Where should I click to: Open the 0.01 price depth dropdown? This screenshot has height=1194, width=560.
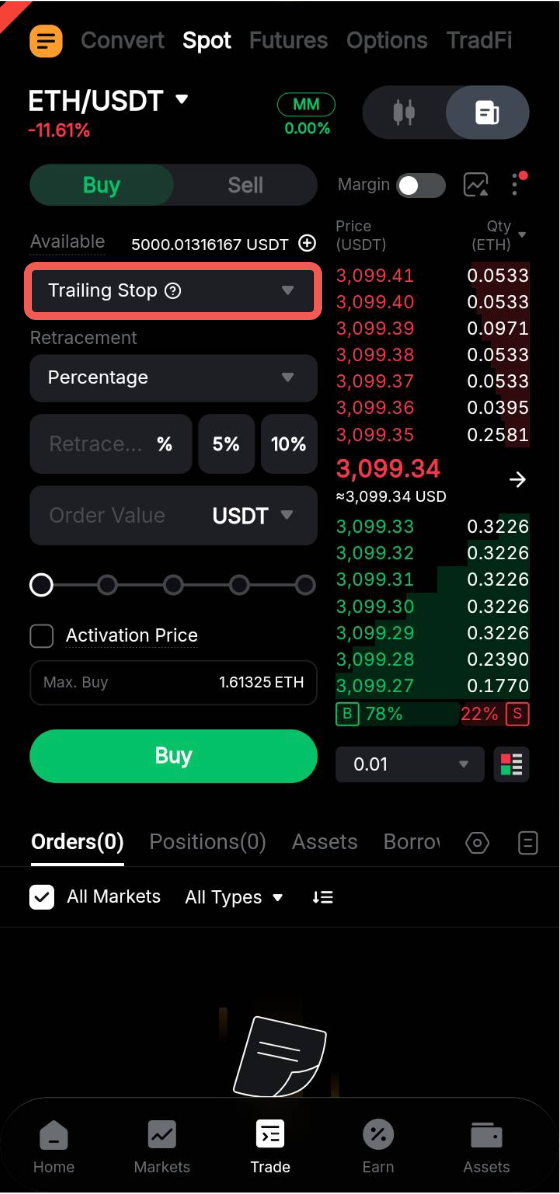(410, 765)
